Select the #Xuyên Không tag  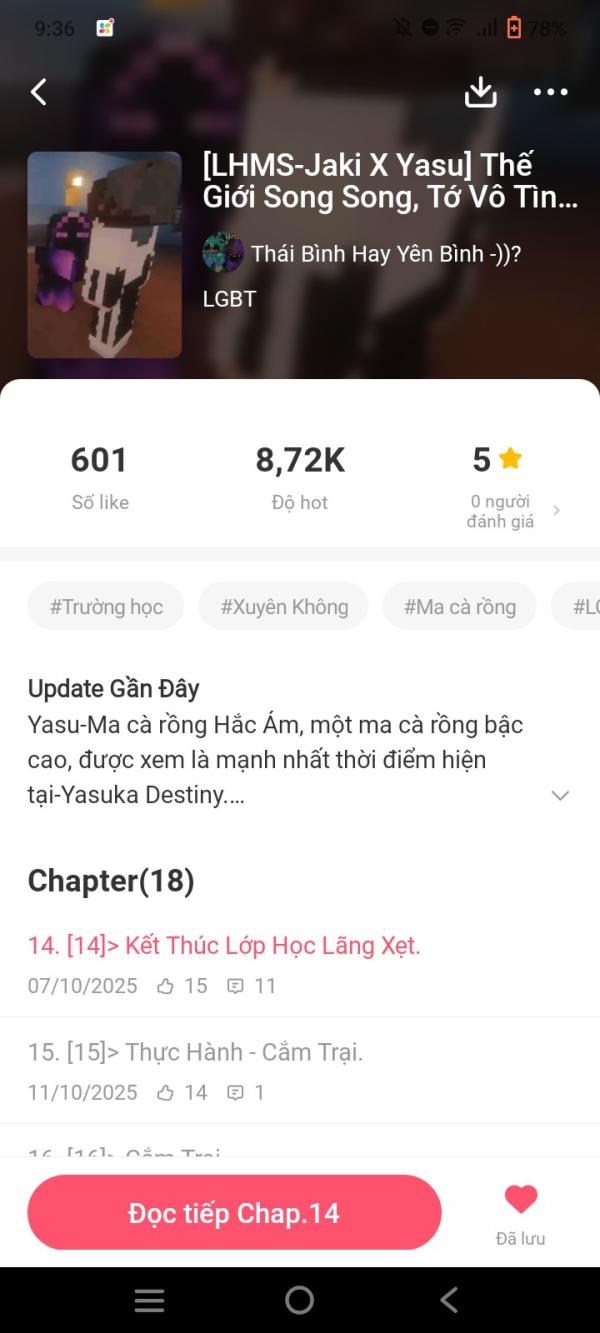click(x=284, y=606)
